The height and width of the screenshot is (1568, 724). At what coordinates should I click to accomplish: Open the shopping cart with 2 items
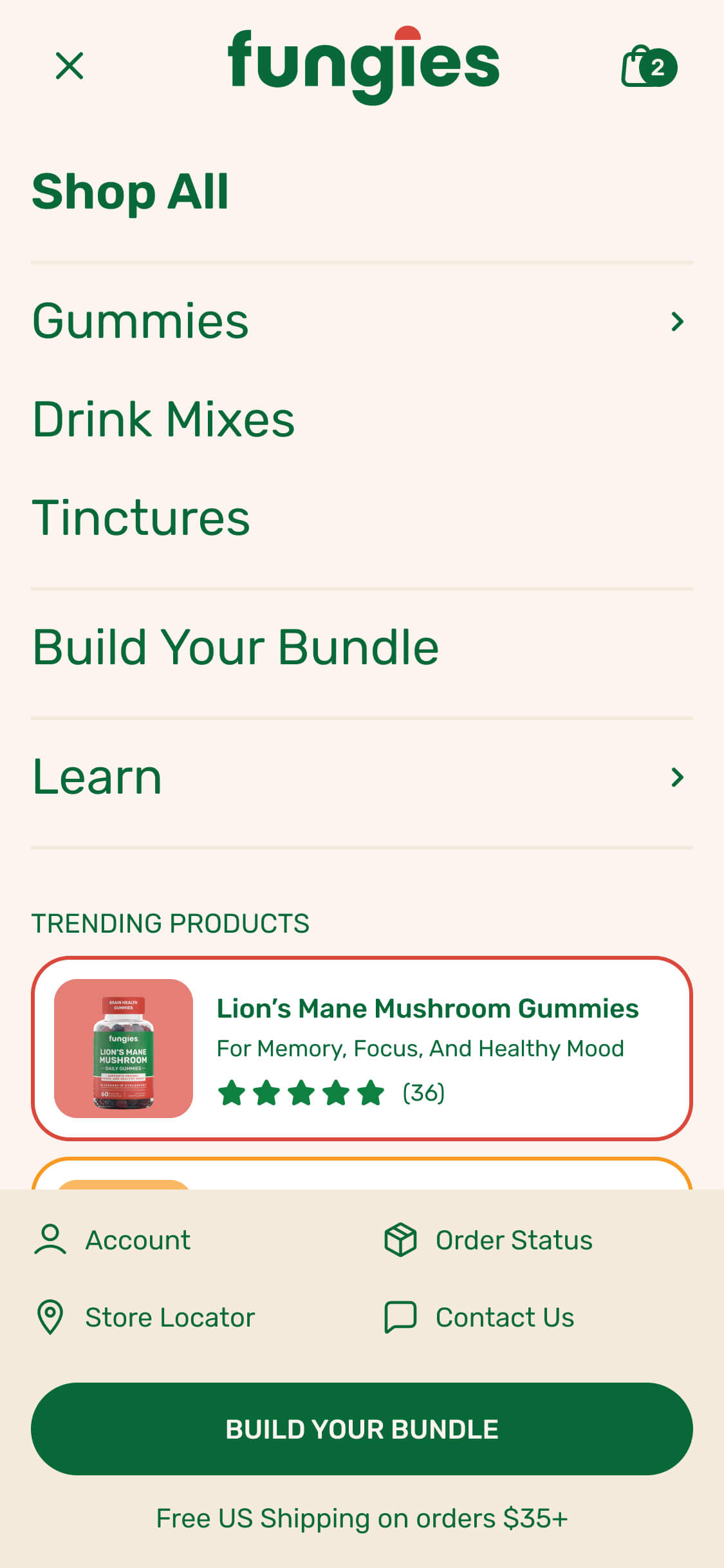(x=649, y=66)
